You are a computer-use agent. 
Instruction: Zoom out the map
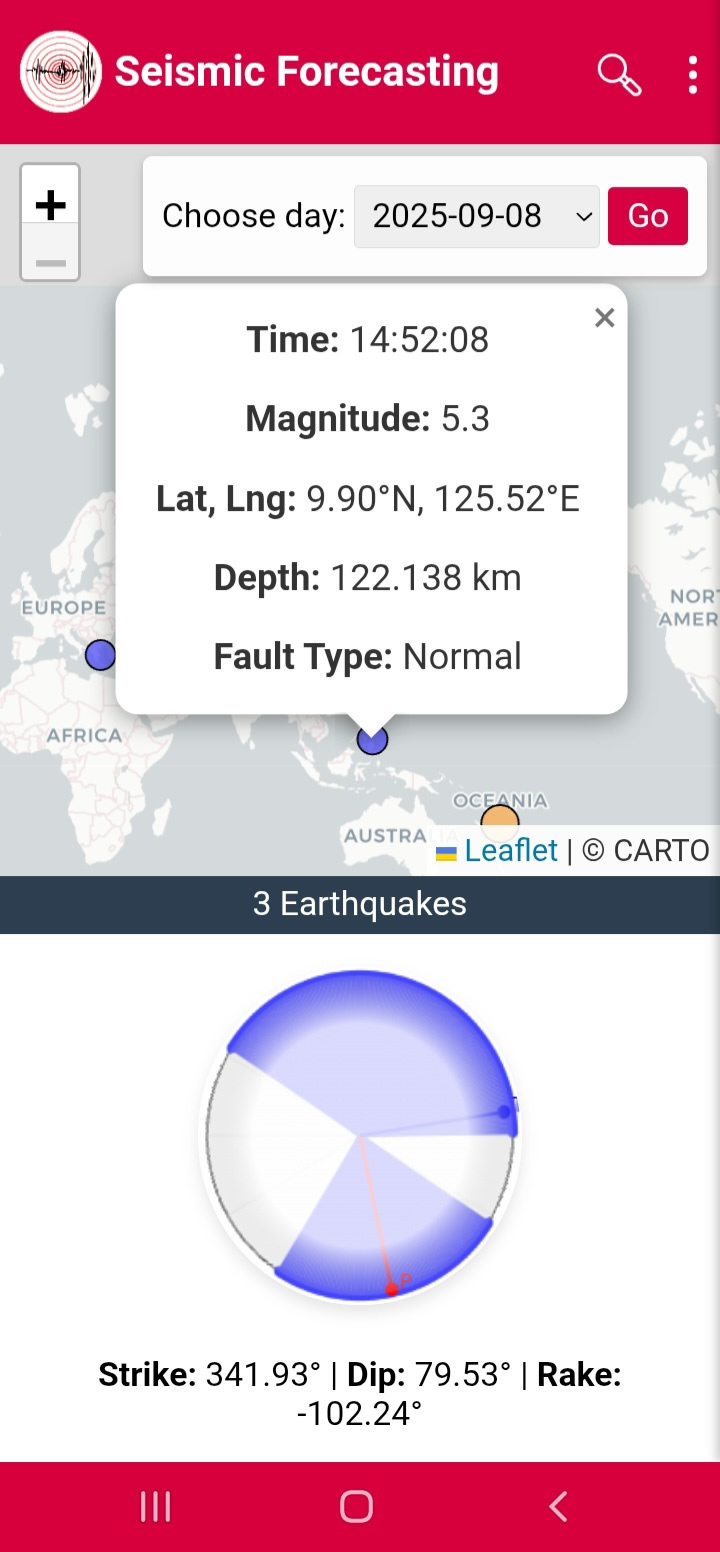tap(50, 262)
